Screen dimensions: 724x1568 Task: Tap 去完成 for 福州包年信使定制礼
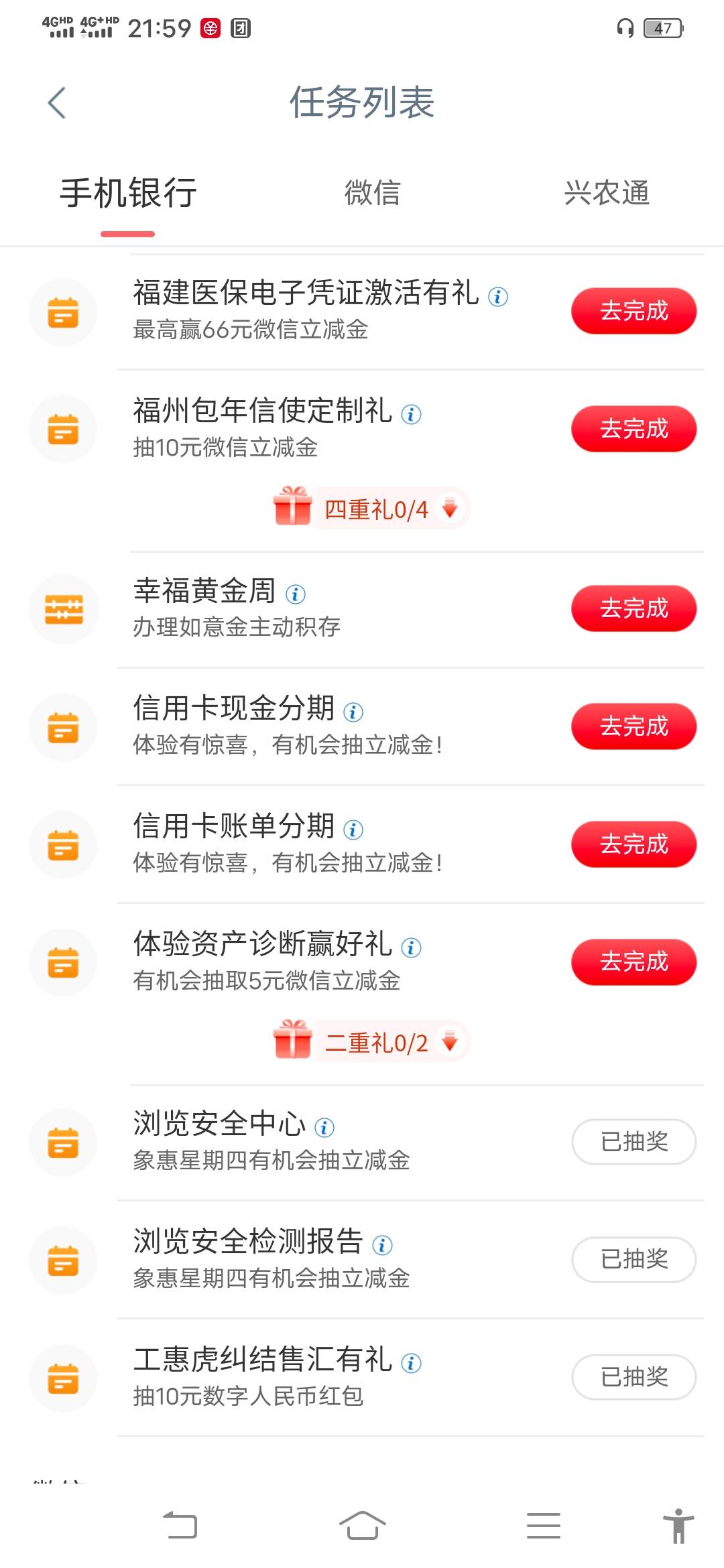(633, 429)
